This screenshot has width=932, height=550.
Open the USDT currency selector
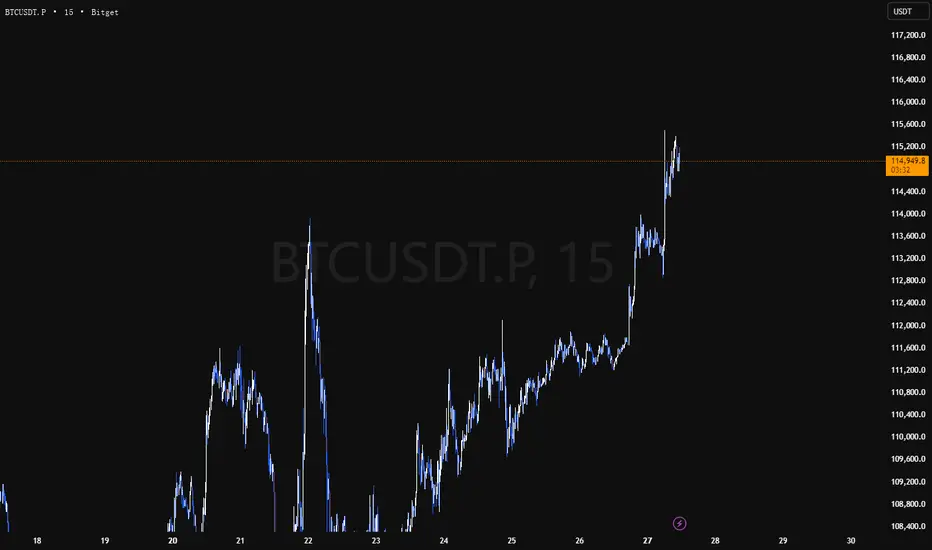click(905, 12)
